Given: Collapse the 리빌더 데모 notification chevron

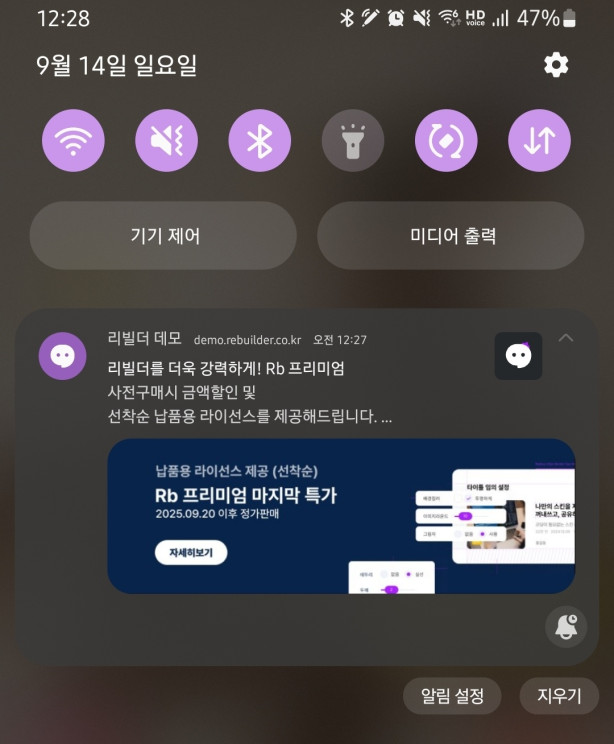Looking at the screenshot, I should [x=566, y=338].
